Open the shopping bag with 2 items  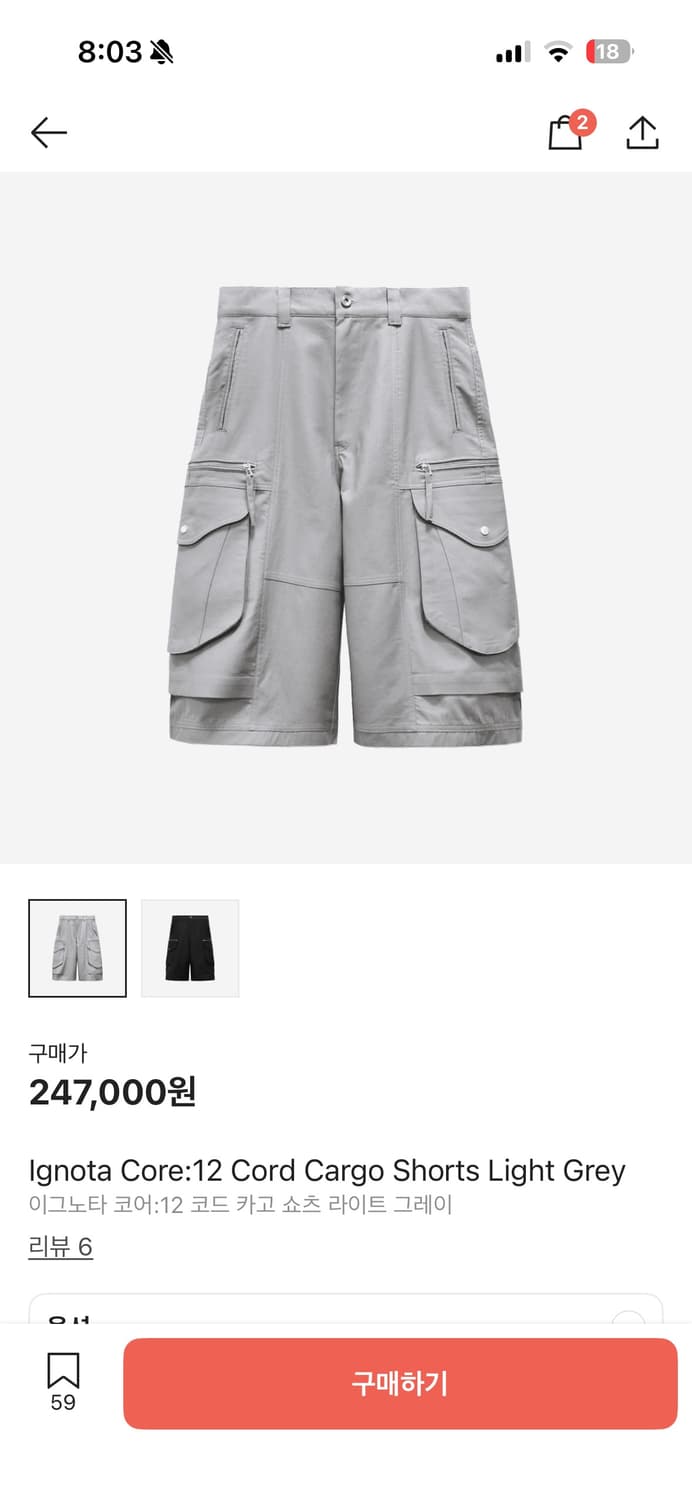pos(566,133)
